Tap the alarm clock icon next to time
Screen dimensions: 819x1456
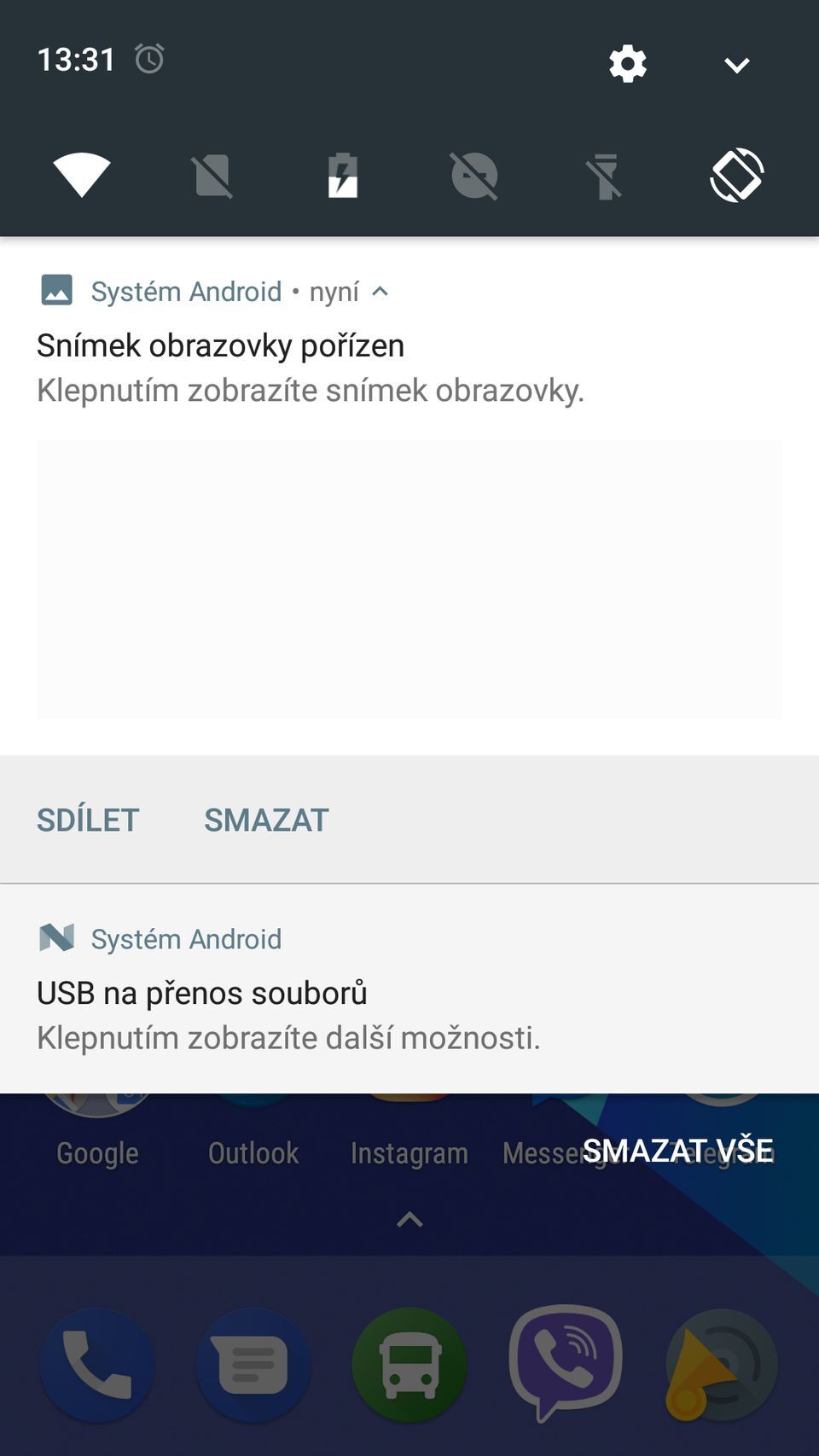coord(149,59)
